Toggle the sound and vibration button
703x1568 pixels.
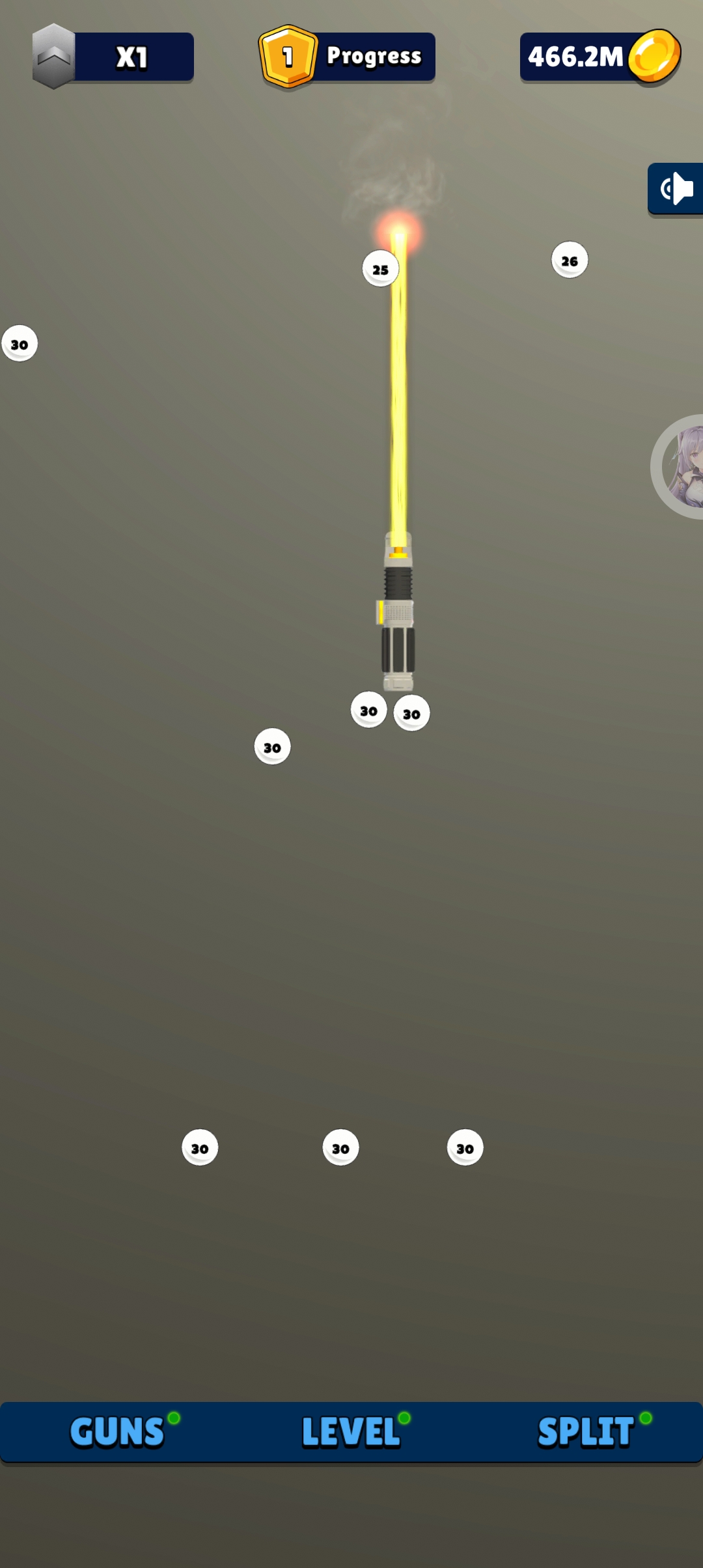677,189
